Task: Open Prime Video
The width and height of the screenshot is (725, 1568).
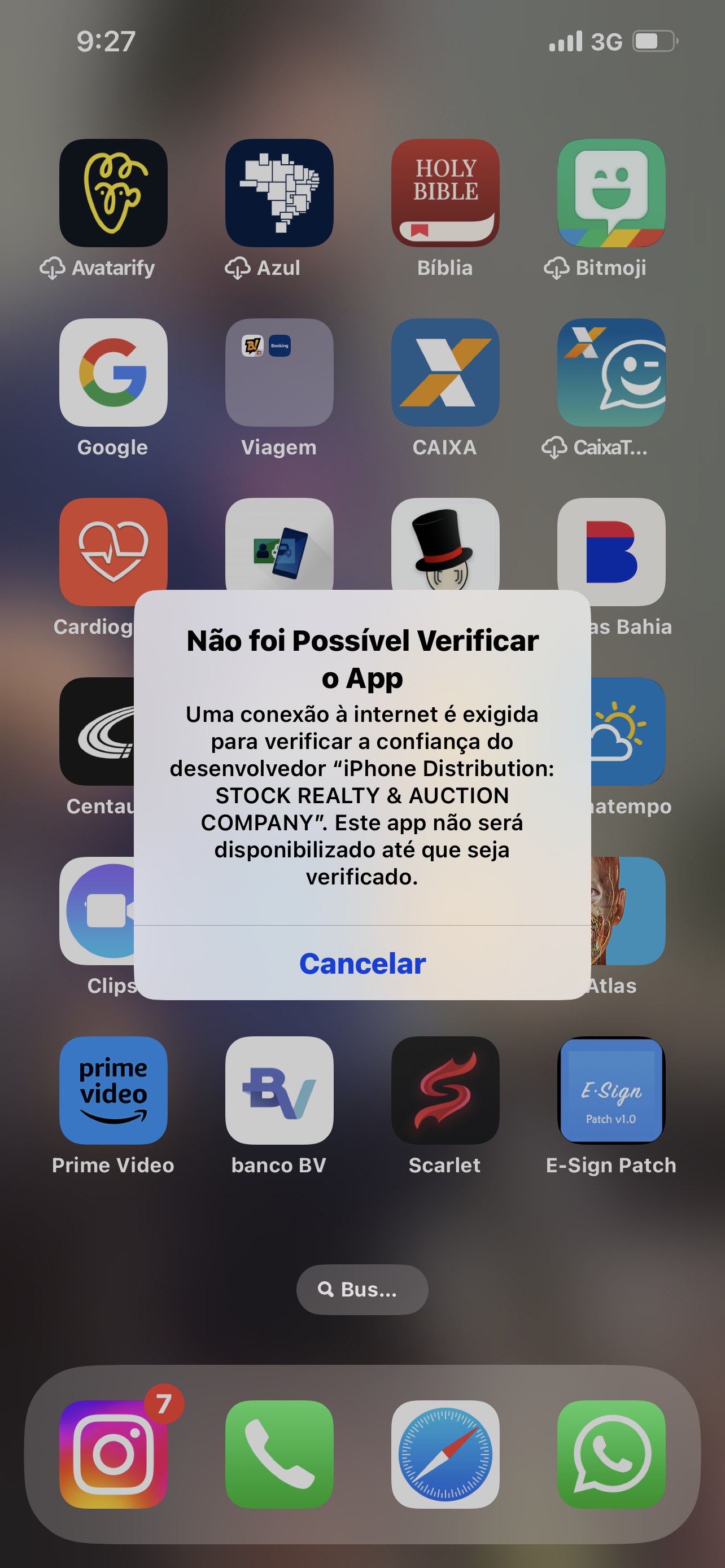Action: point(113,1089)
